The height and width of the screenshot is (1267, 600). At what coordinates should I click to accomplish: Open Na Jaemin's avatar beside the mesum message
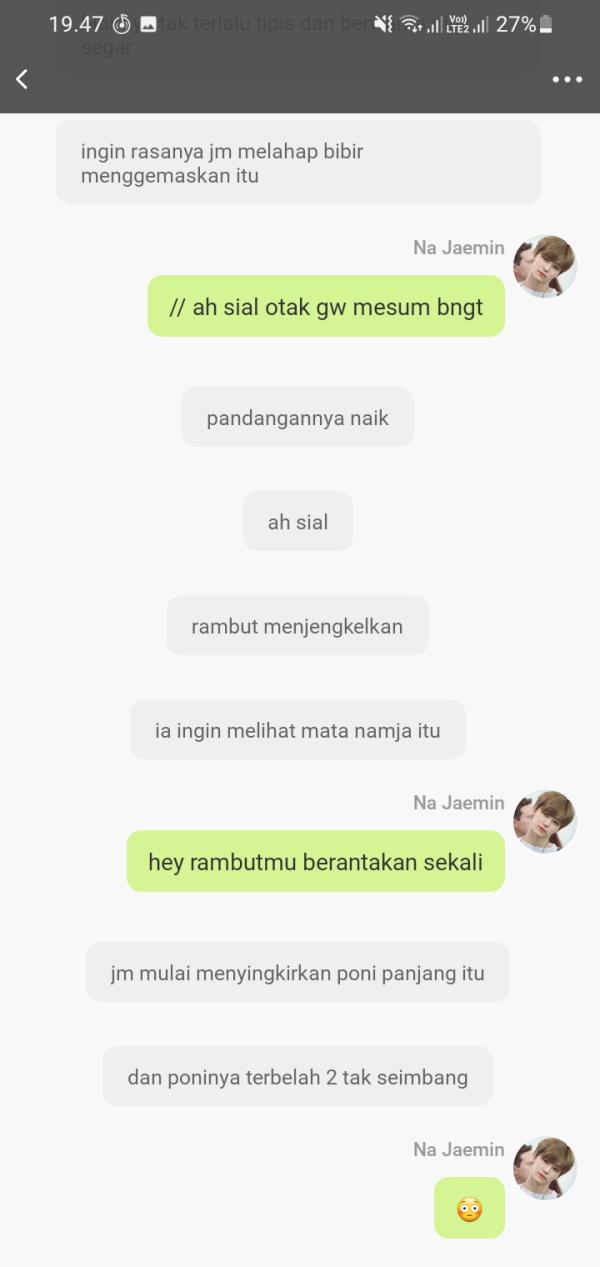545,266
